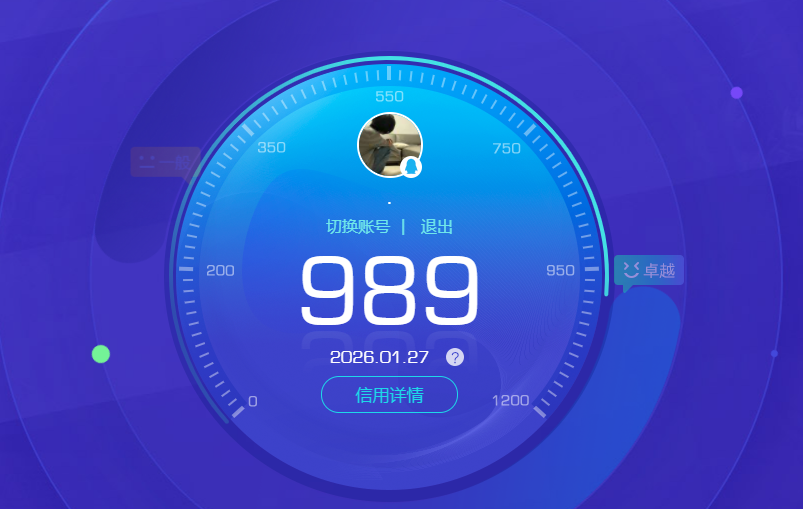Tap the profile avatar picture
Image resolution: width=803 pixels, height=509 pixels.
pos(389,144)
